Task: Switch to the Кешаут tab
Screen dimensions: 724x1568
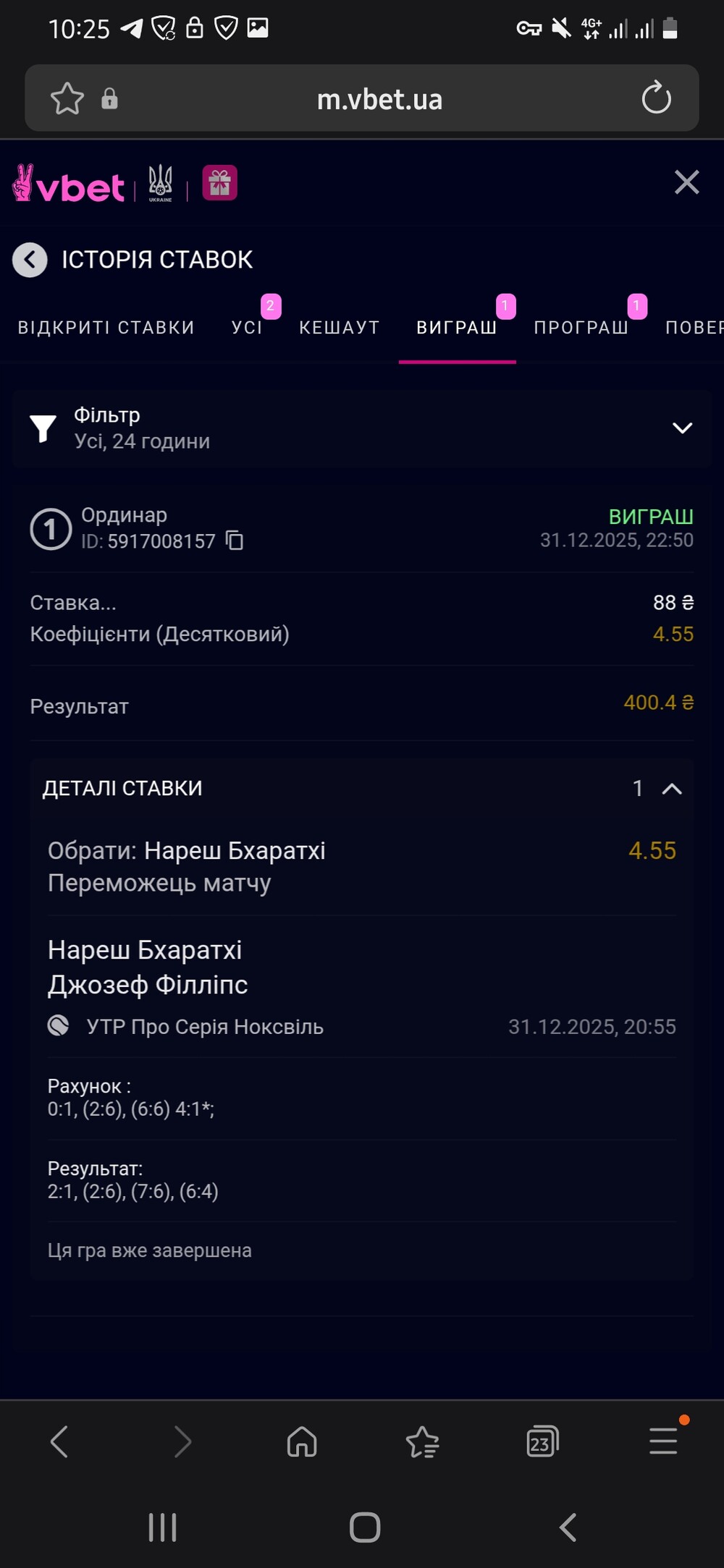Action: [340, 328]
